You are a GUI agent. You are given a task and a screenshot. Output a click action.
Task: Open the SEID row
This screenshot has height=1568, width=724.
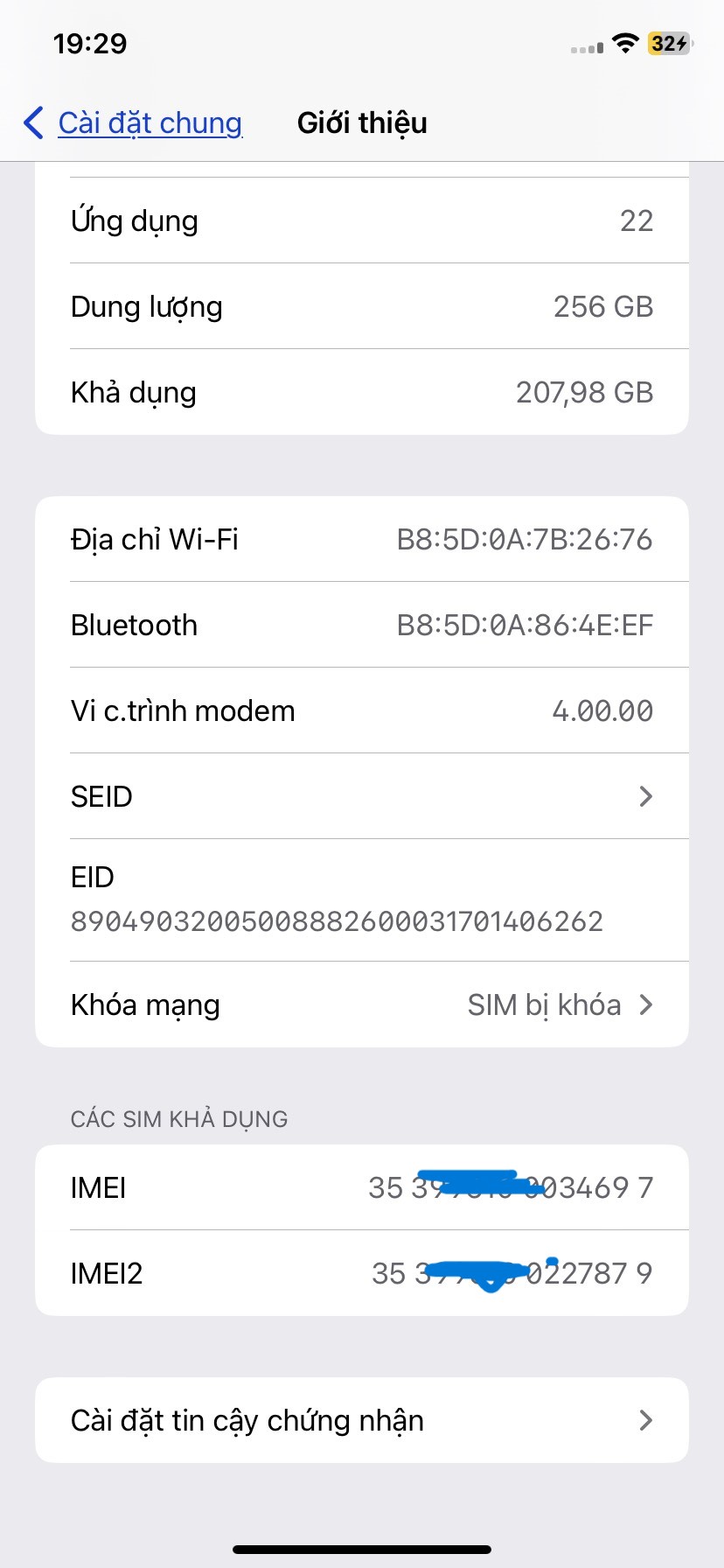pyautogui.click(x=361, y=796)
